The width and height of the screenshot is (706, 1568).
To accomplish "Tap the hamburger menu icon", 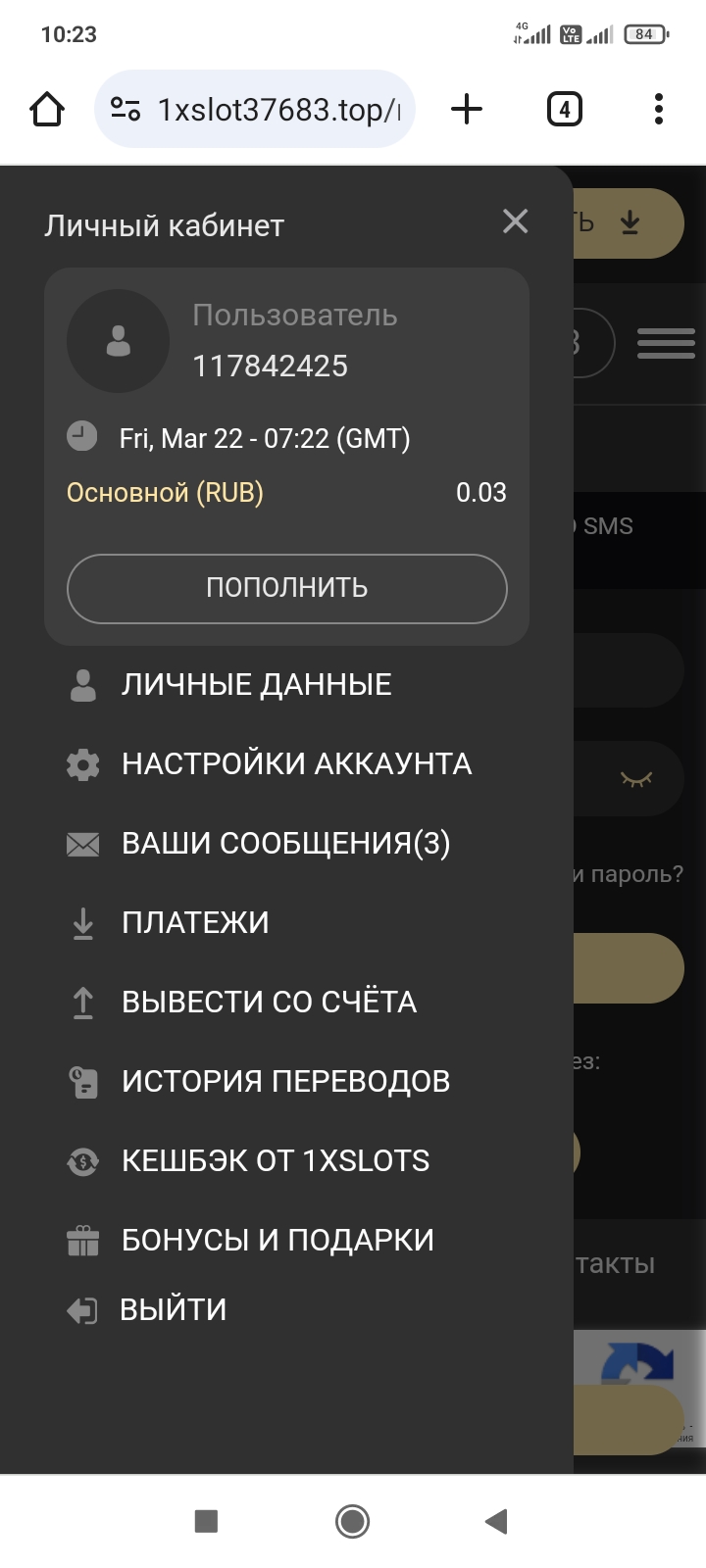I will [666, 343].
